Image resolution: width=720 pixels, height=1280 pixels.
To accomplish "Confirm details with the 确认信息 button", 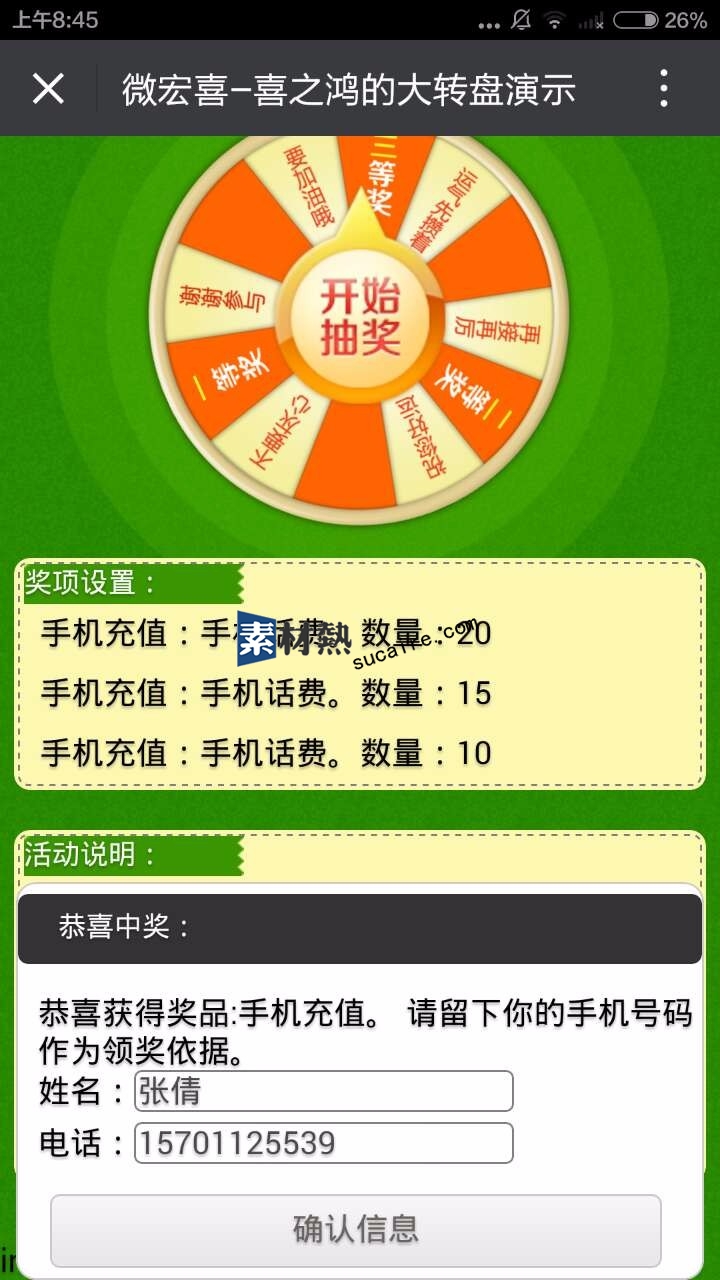I will [355, 1229].
